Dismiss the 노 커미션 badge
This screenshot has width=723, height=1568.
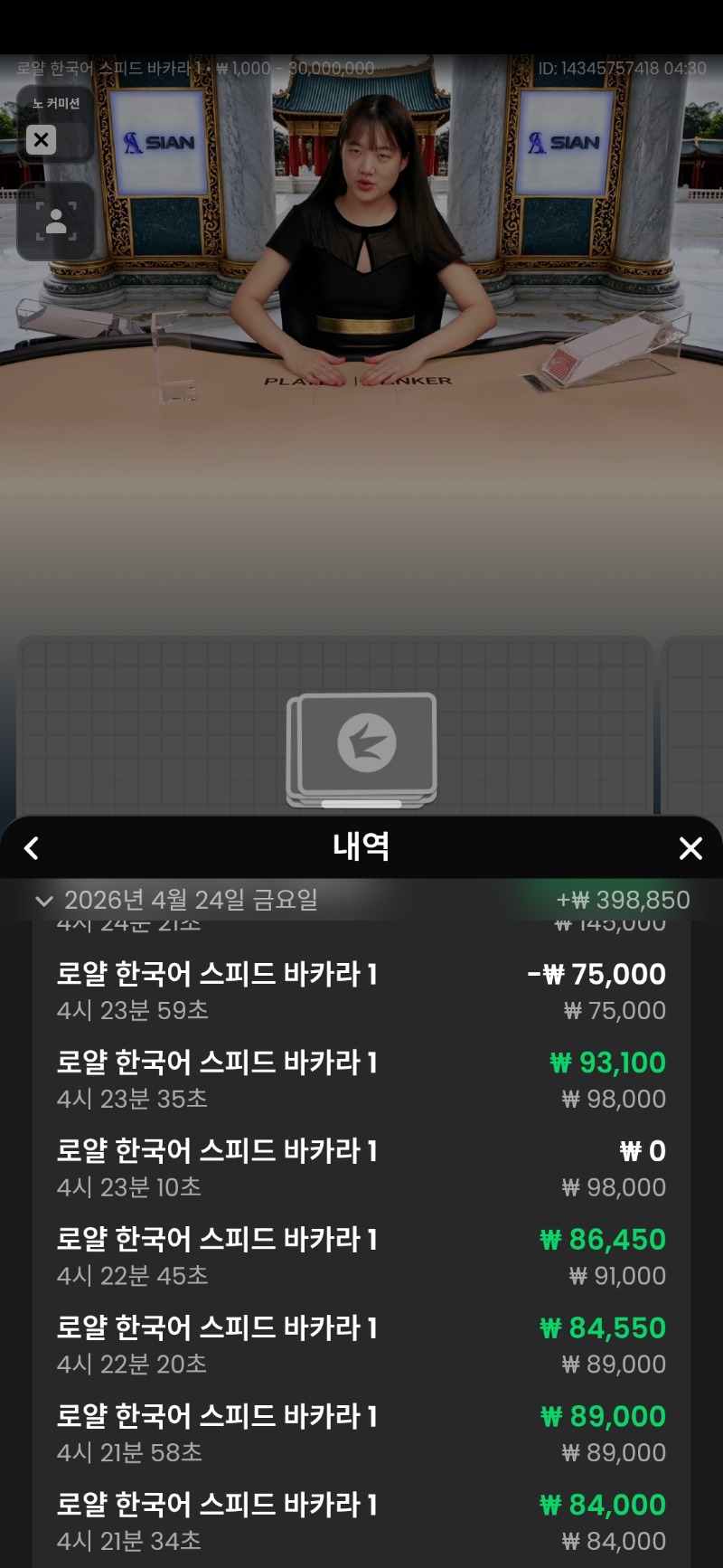42,139
